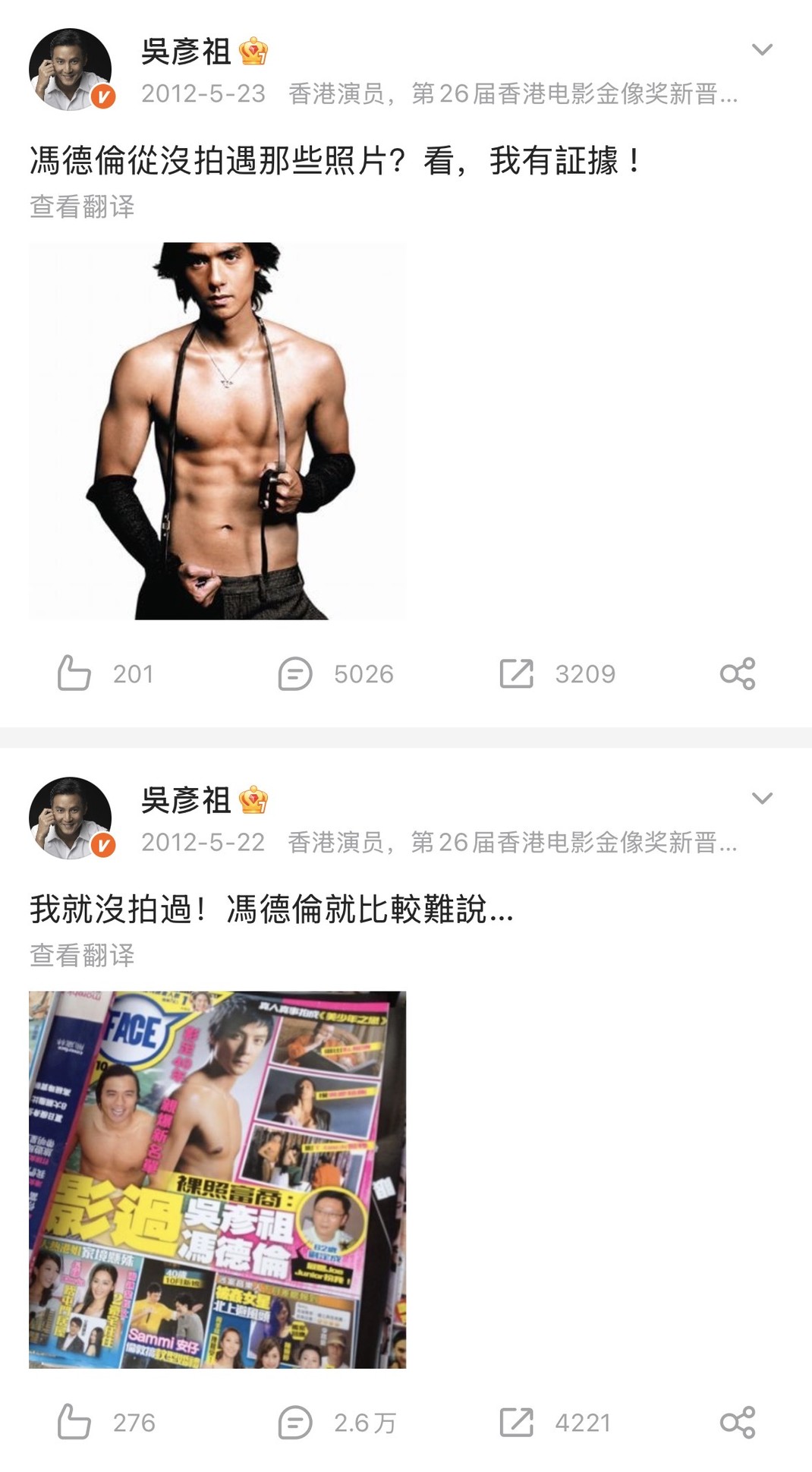
Task: Open profile avatar on the 2012-5-23 post
Action: [70, 70]
